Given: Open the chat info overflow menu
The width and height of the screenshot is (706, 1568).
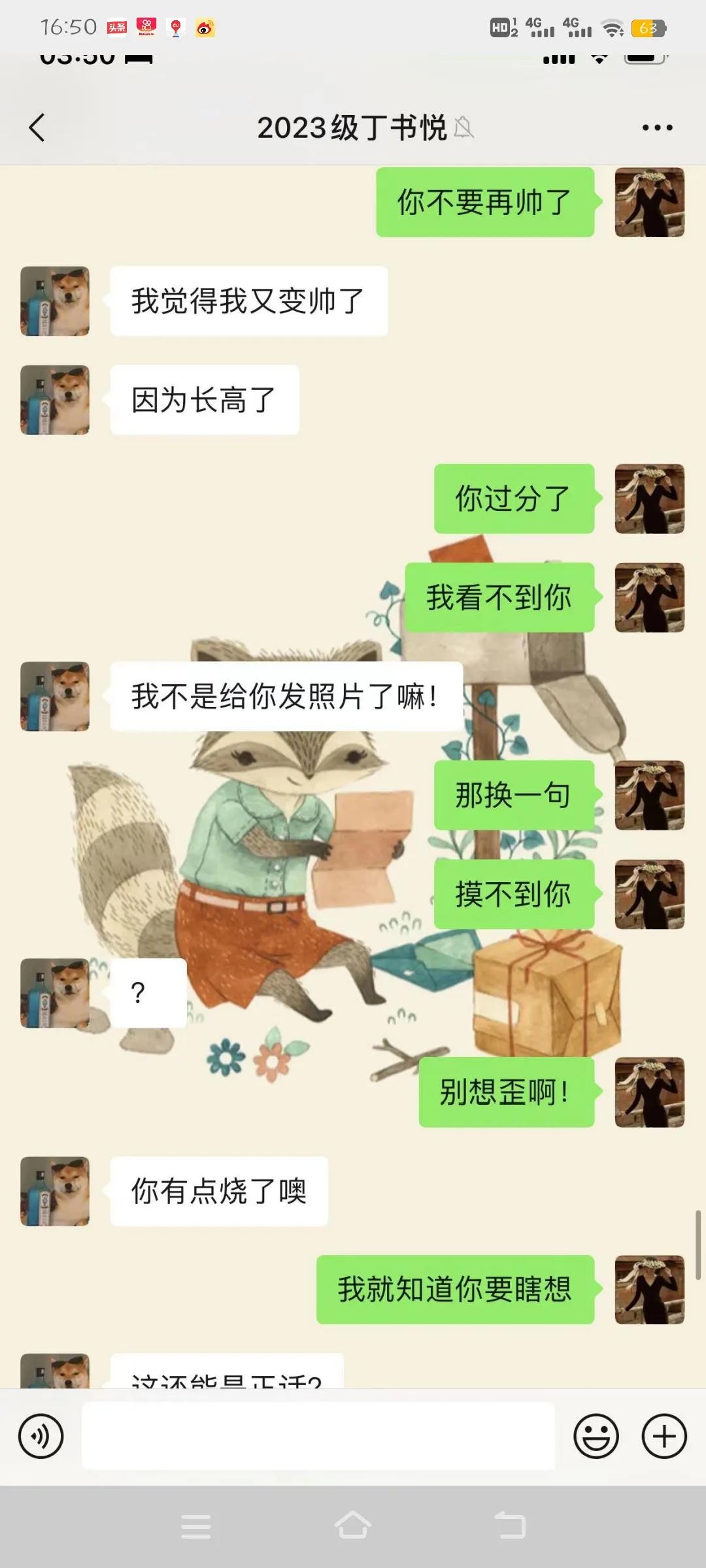Looking at the screenshot, I should click(657, 127).
